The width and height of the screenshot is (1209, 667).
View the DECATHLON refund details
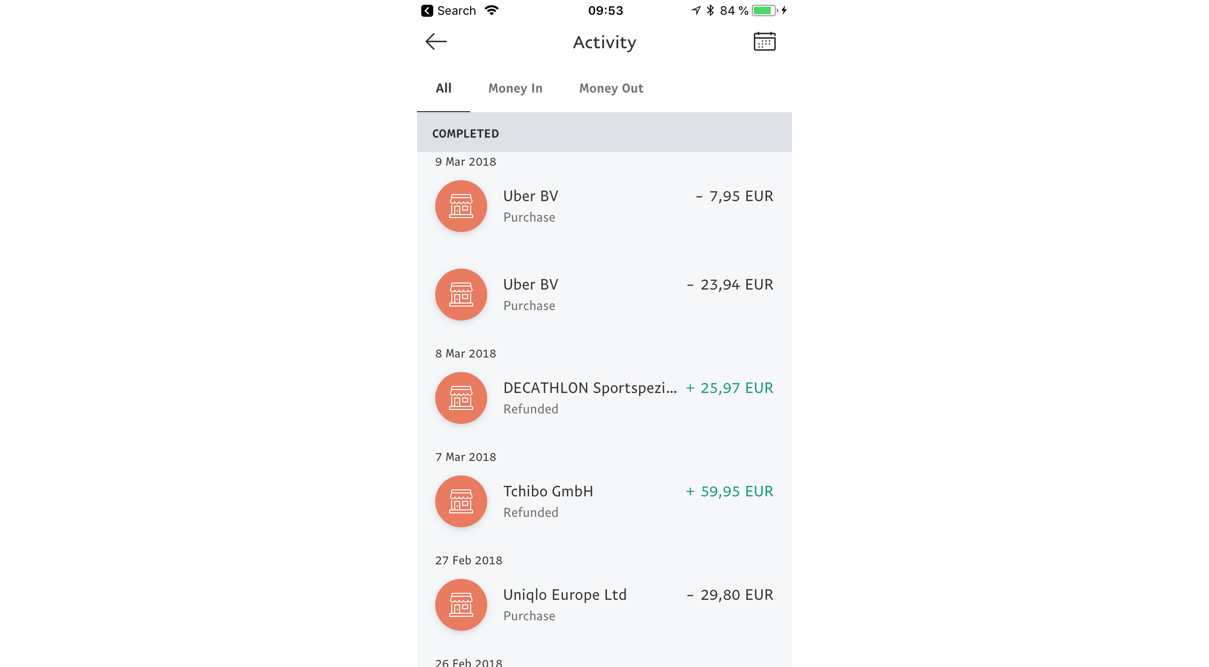(x=604, y=398)
